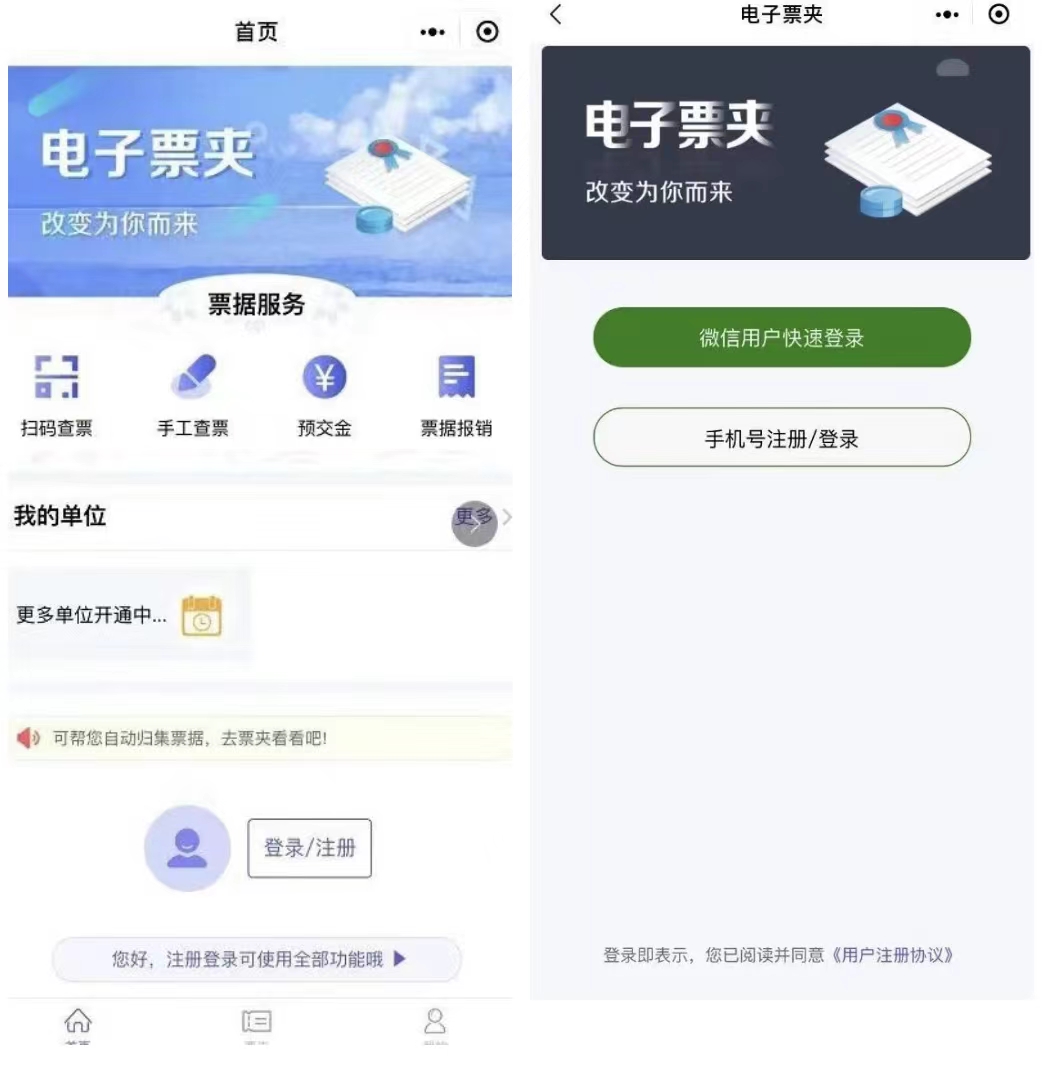
Task: Tap 微信用户快速登录
Action: [782, 338]
